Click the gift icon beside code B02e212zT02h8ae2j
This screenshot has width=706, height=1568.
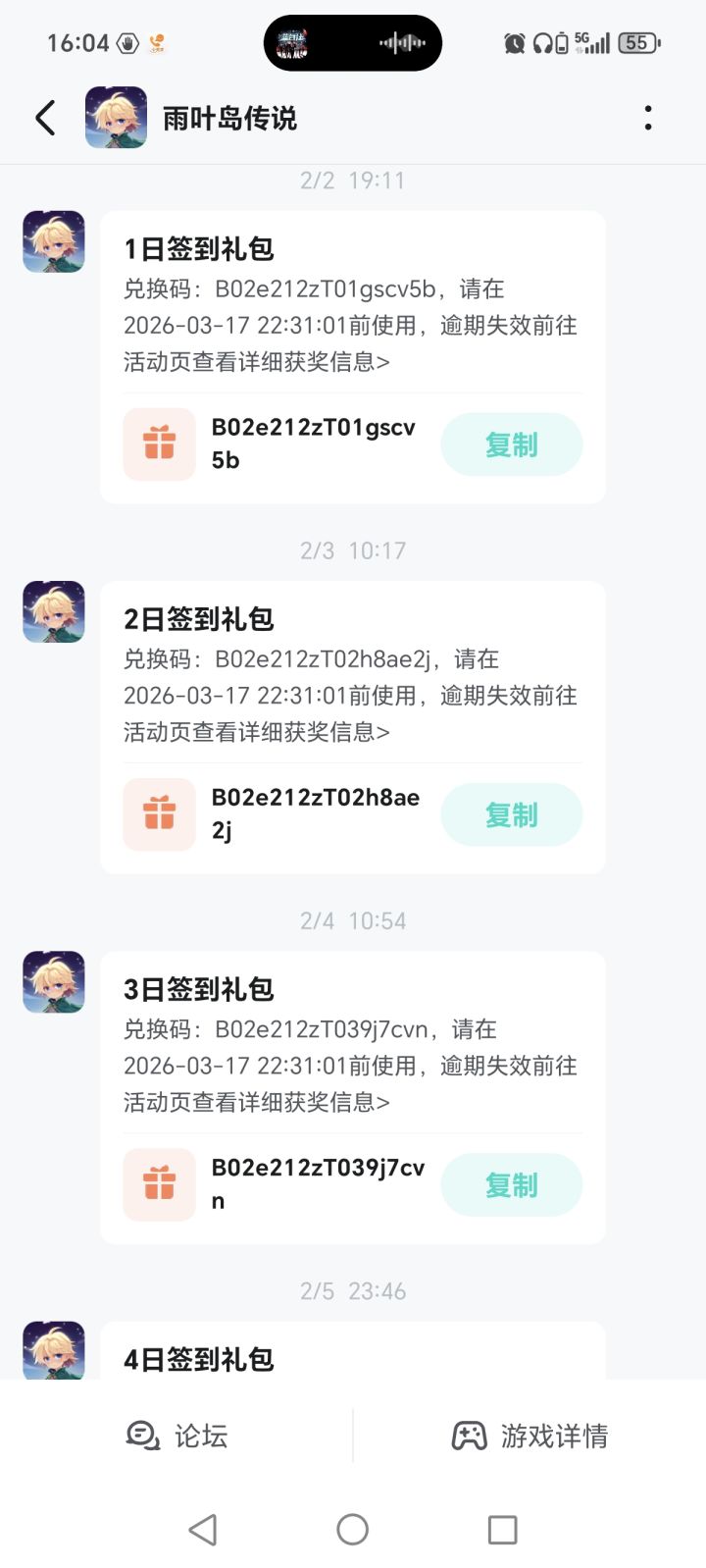(159, 814)
